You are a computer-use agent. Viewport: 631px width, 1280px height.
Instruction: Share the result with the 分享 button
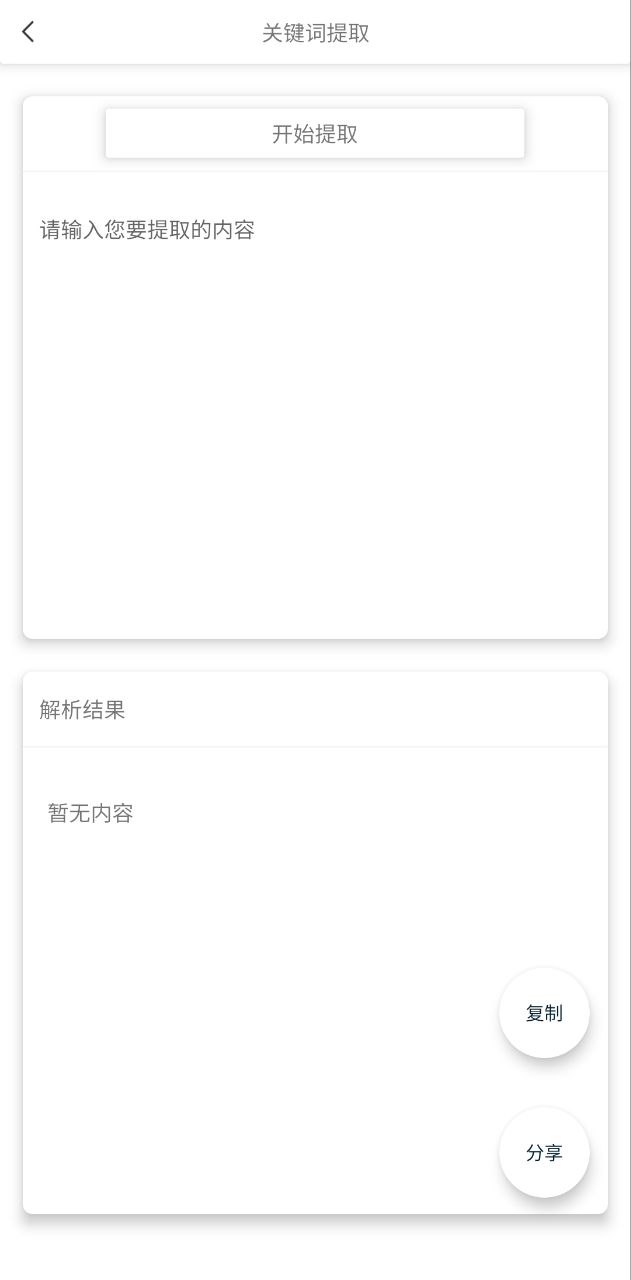click(544, 1153)
